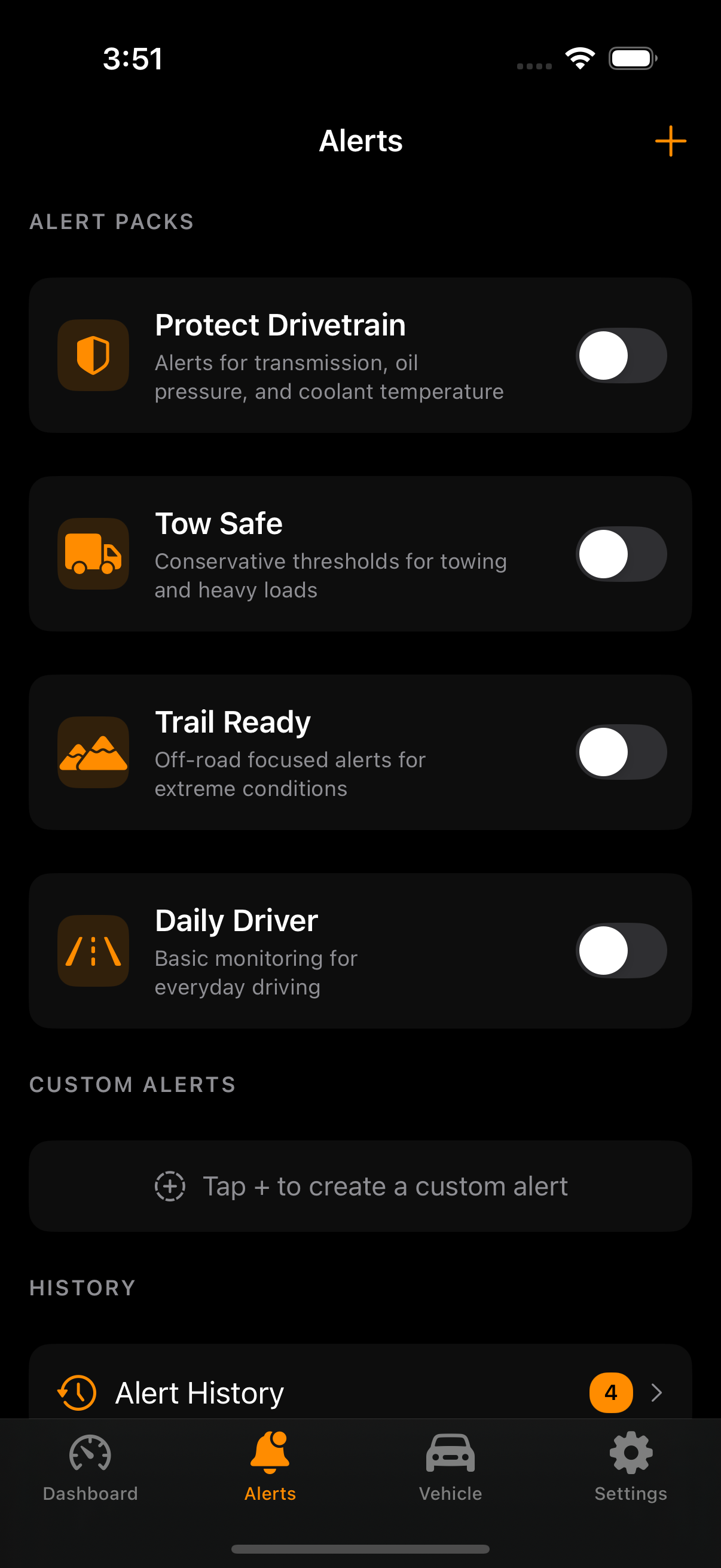Enable Trail Ready monitoring
Viewport: 721px width, 1568px height.
tap(621, 752)
